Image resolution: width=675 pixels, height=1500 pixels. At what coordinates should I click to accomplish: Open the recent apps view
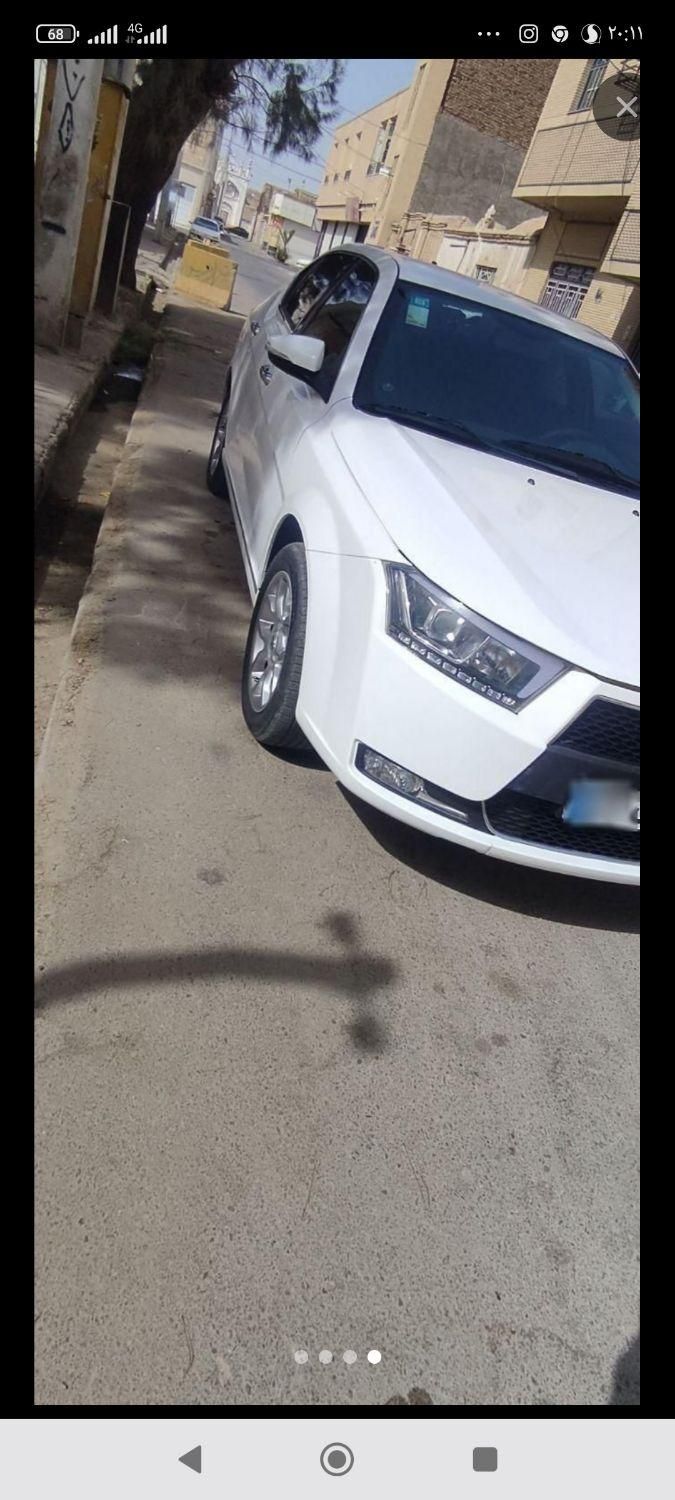tap(485, 1459)
